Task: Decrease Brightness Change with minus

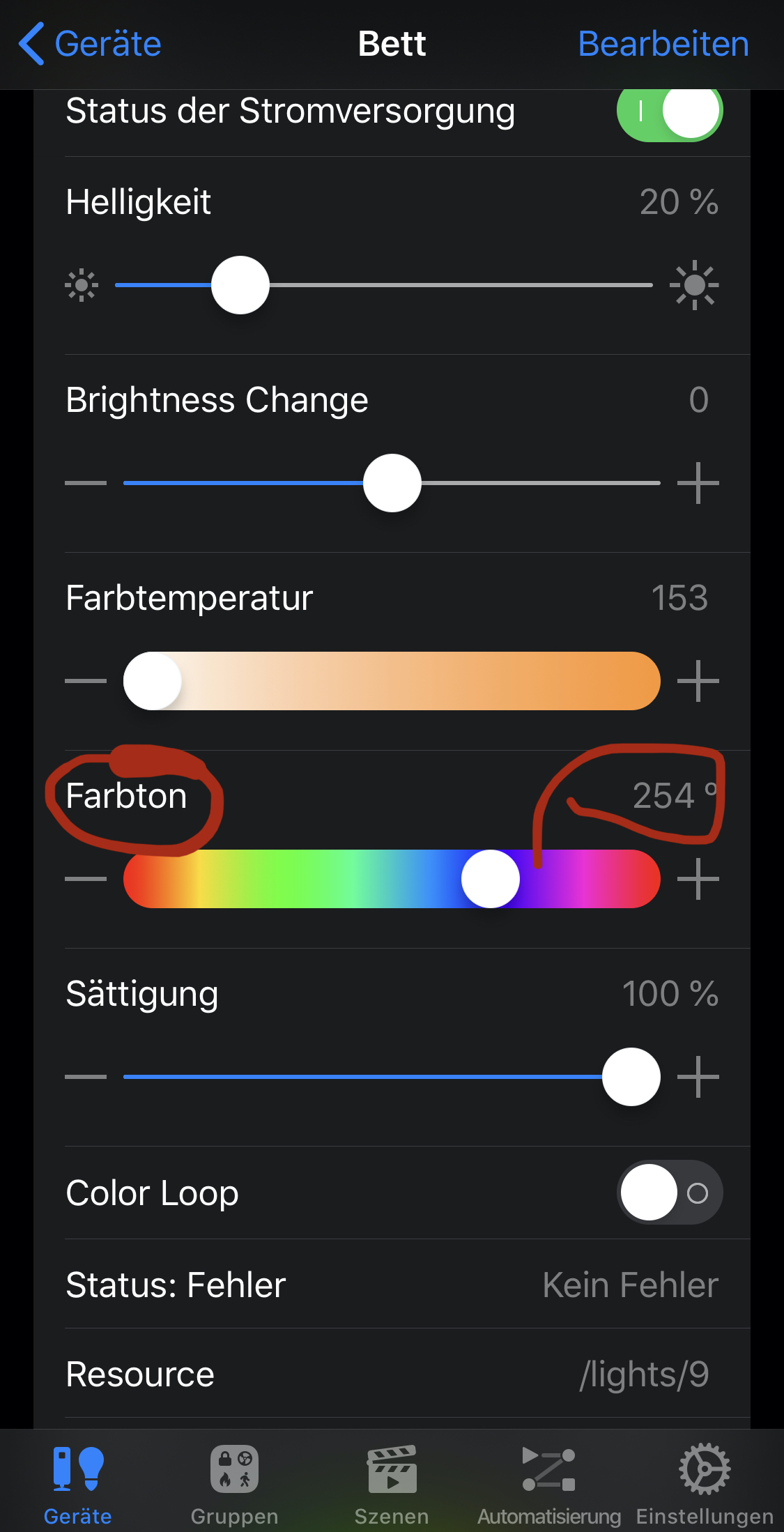Action: (x=86, y=483)
